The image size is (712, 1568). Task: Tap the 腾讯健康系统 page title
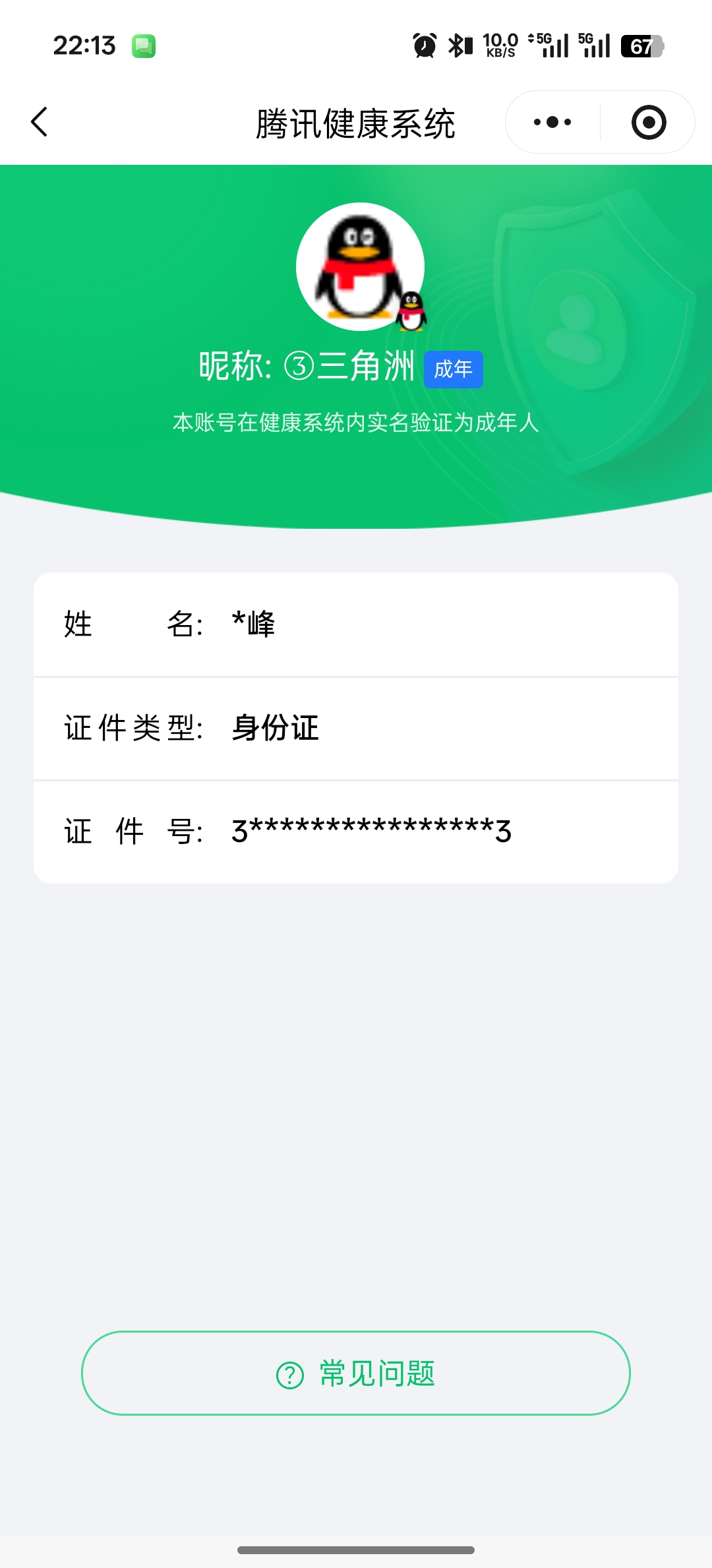pos(356,122)
